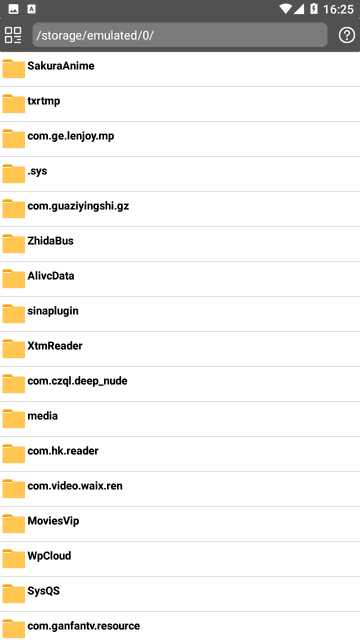Image resolution: width=360 pixels, height=640 pixels.
Task: Open the com.ganfantv.resource folder
Action: click(180, 626)
